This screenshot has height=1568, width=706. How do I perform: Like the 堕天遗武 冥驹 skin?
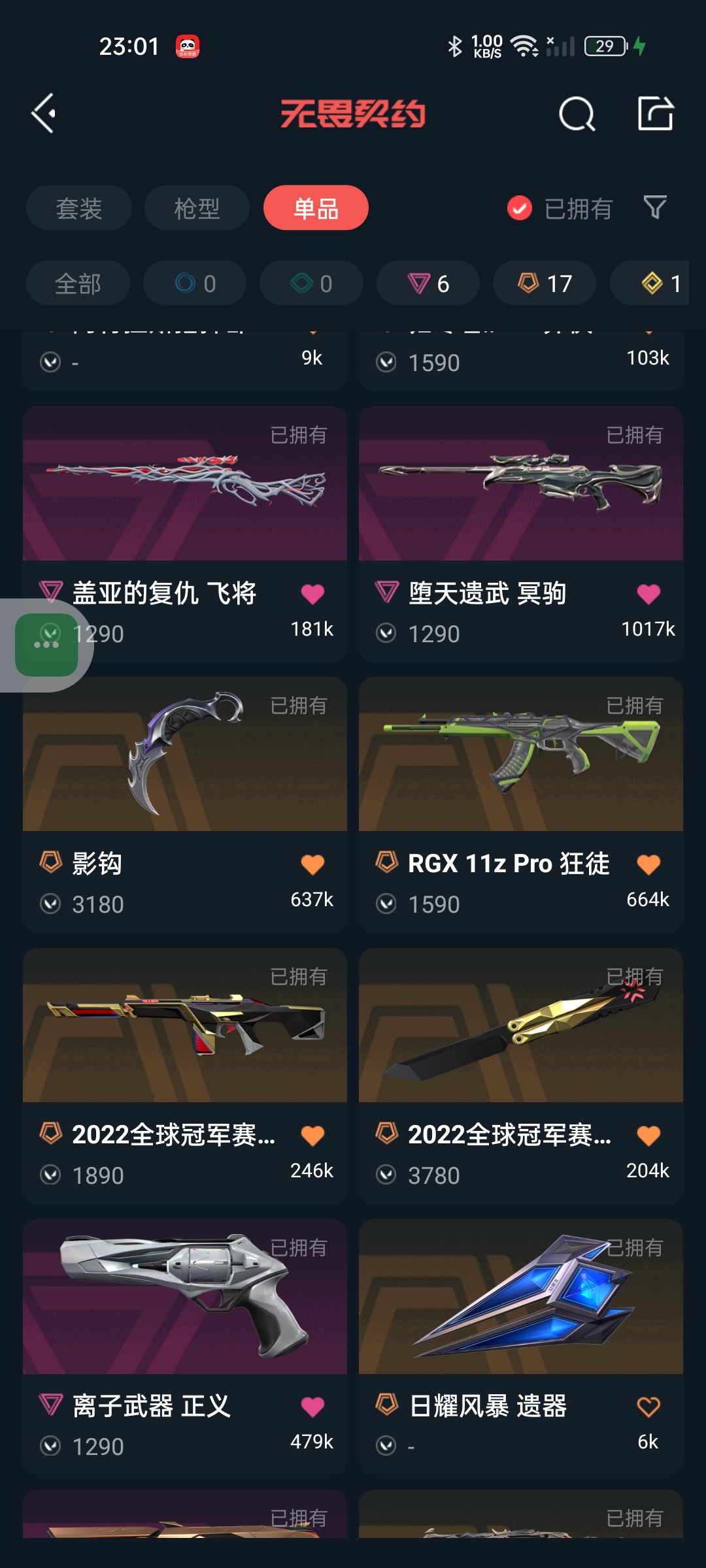click(x=648, y=594)
